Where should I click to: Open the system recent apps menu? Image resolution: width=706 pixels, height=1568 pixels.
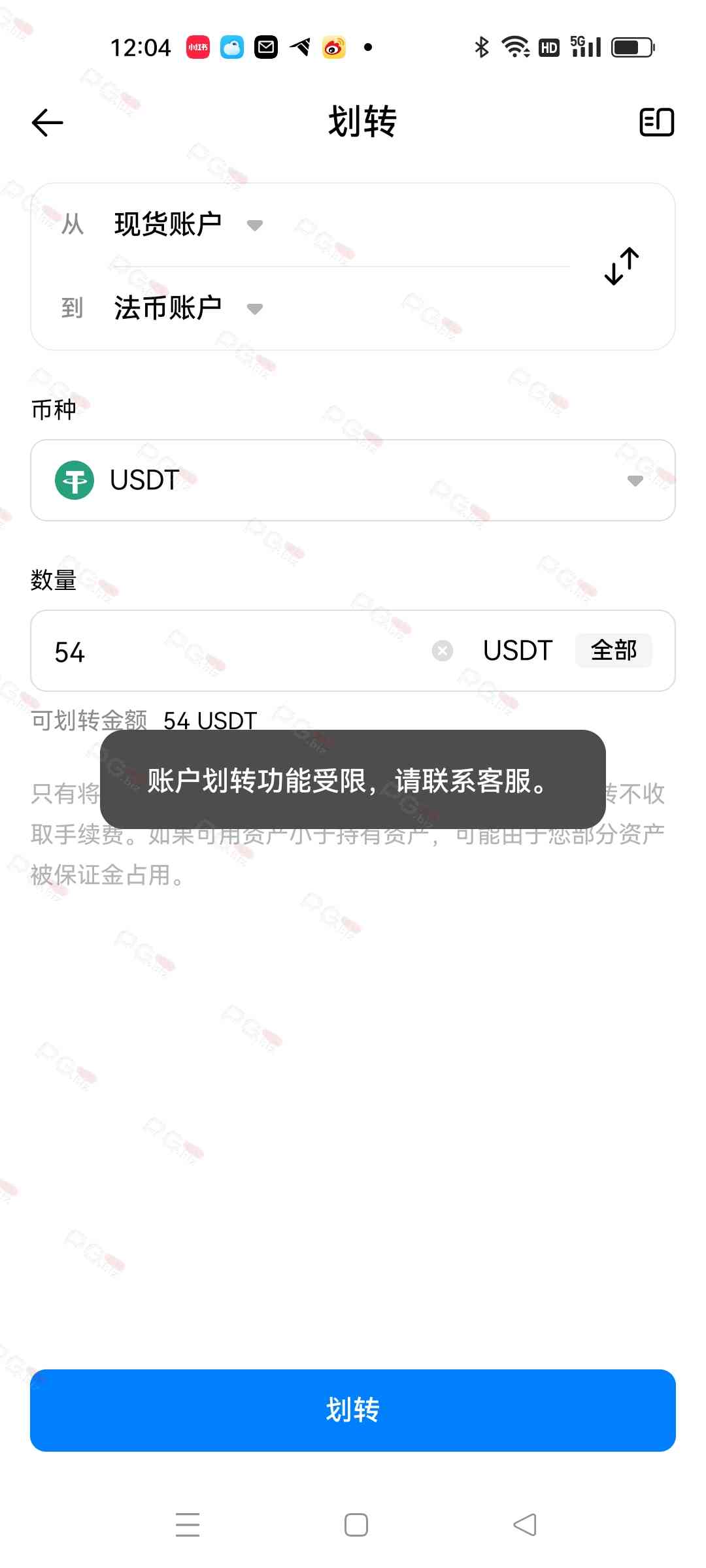(188, 1525)
